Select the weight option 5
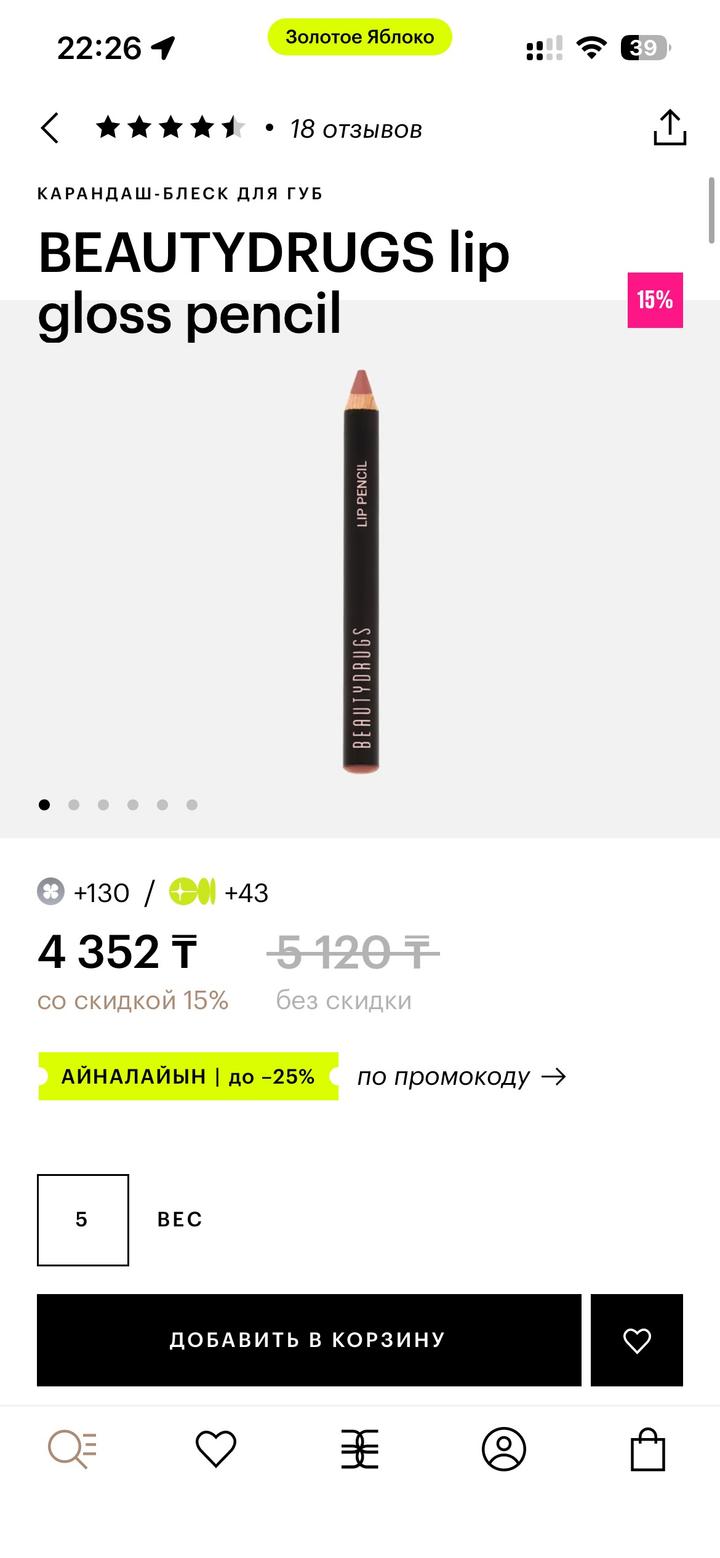The image size is (720, 1558). tap(83, 1220)
